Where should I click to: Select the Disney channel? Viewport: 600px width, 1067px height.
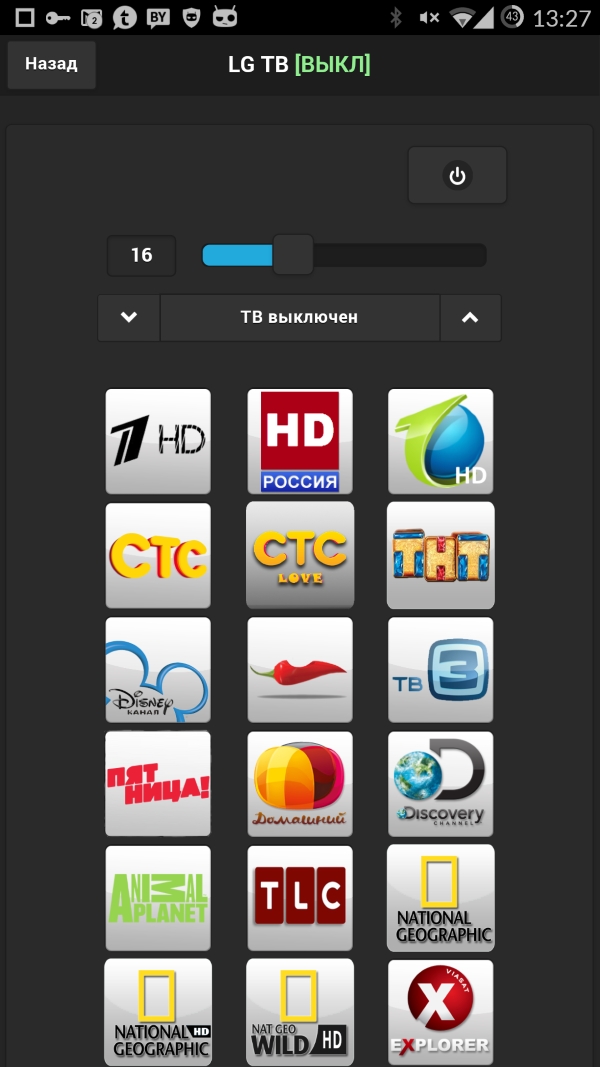pyautogui.click(x=158, y=669)
